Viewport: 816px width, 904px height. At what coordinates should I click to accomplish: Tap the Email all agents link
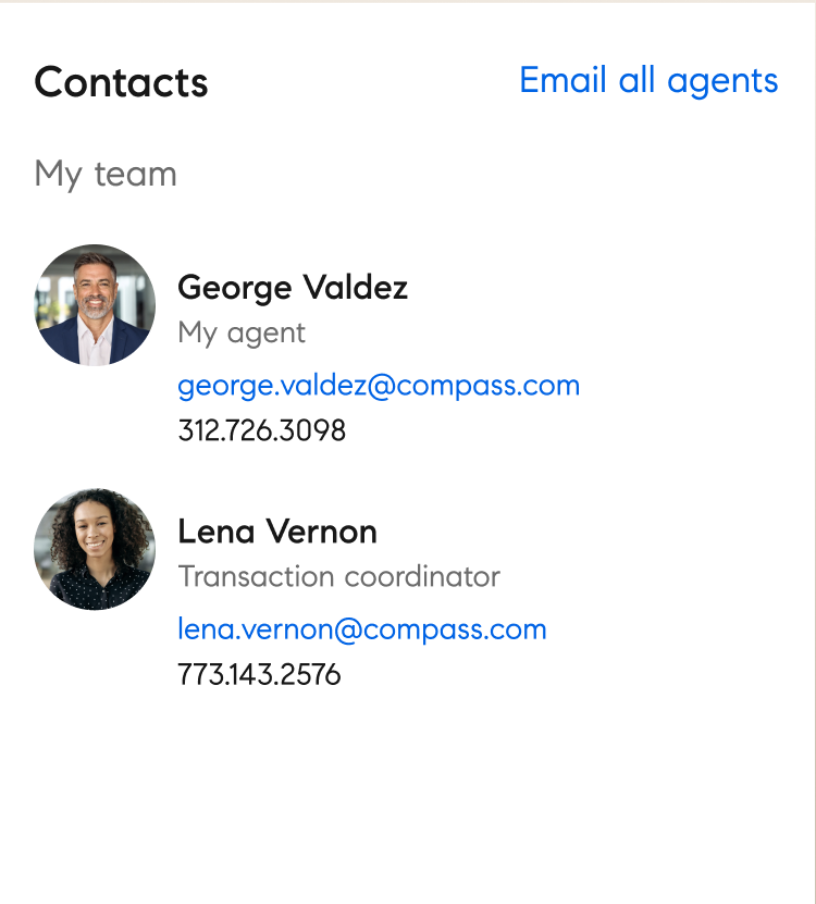648,80
